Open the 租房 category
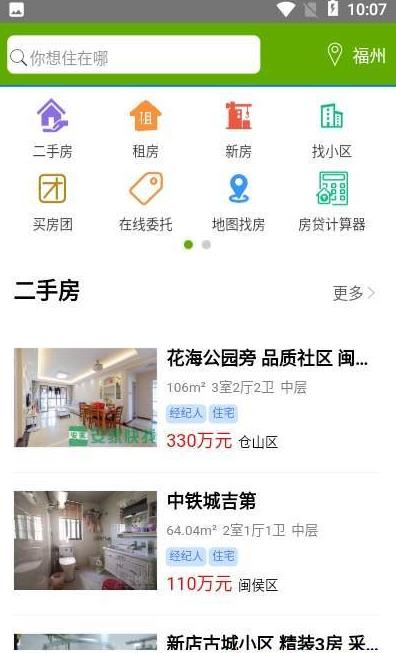The image size is (396, 653). [145, 129]
